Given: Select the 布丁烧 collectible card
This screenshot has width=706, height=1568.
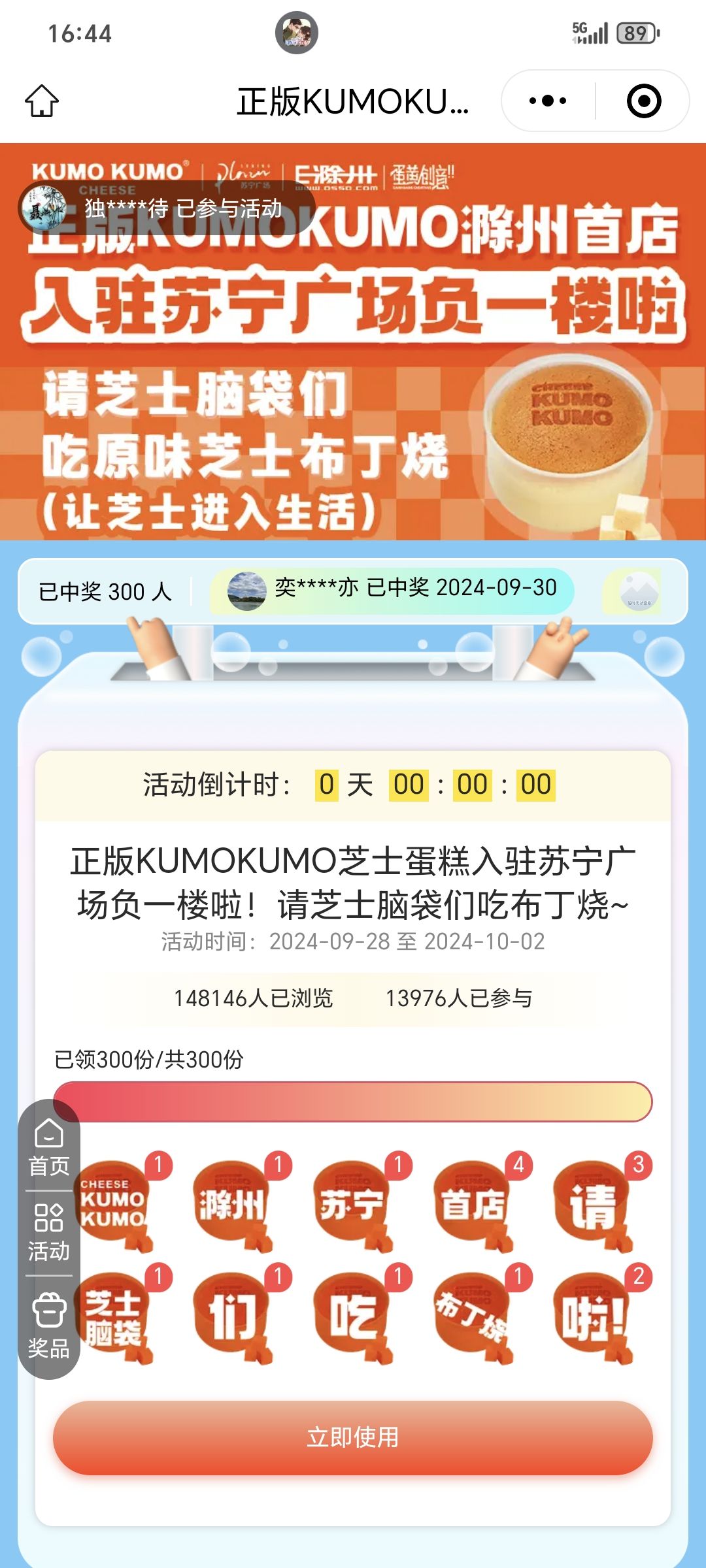Looking at the screenshot, I should click(475, 1316).
